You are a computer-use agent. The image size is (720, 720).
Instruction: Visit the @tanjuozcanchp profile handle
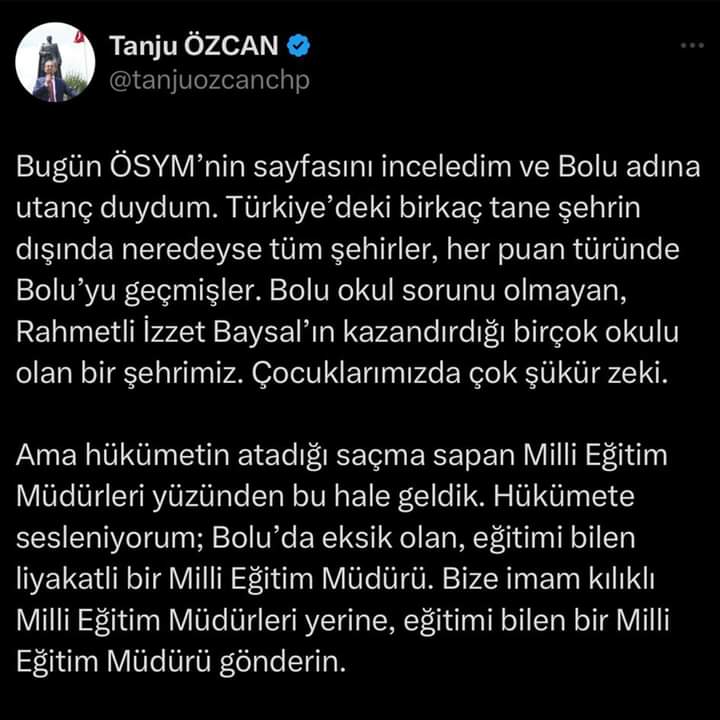pos(207,81)
